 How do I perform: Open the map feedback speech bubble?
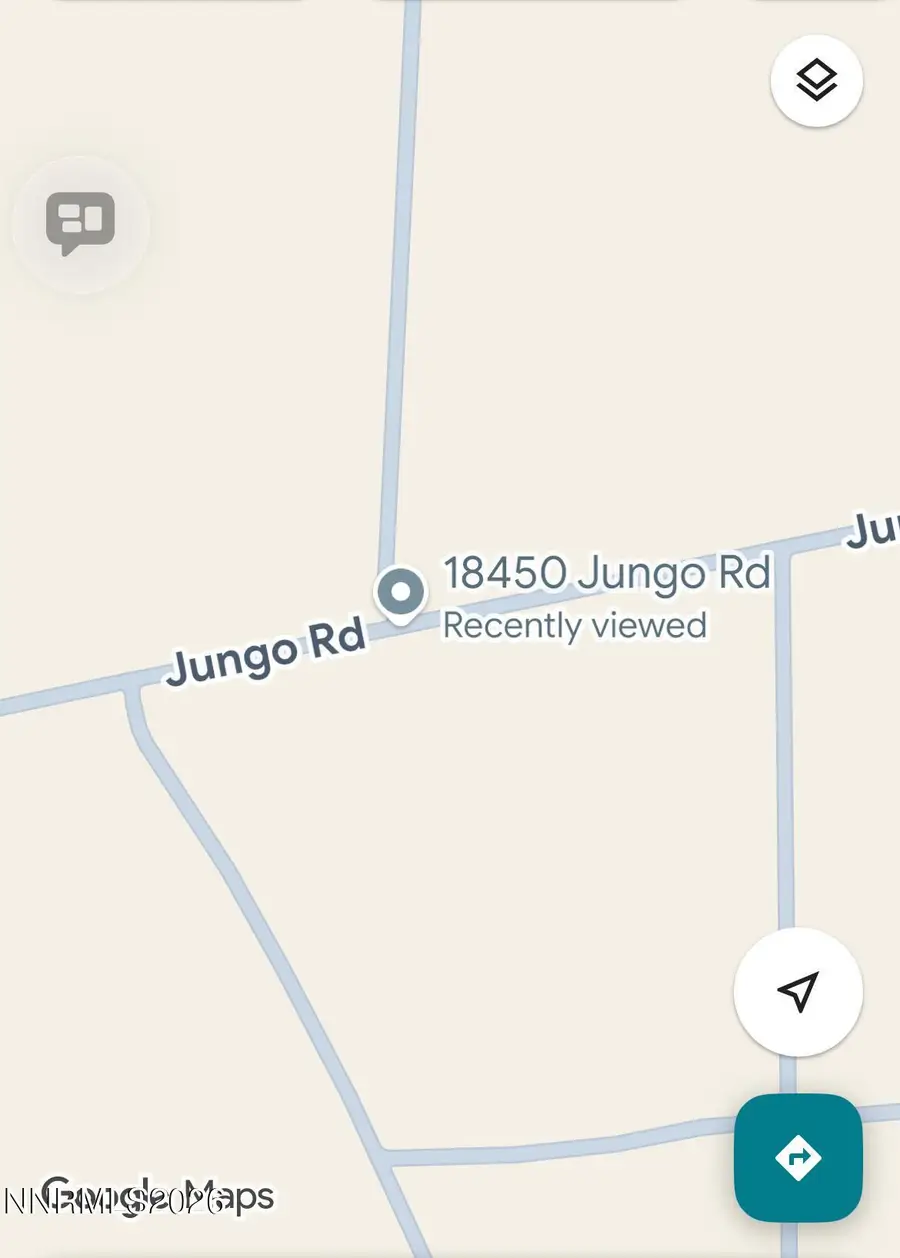(x=80, y=223)
